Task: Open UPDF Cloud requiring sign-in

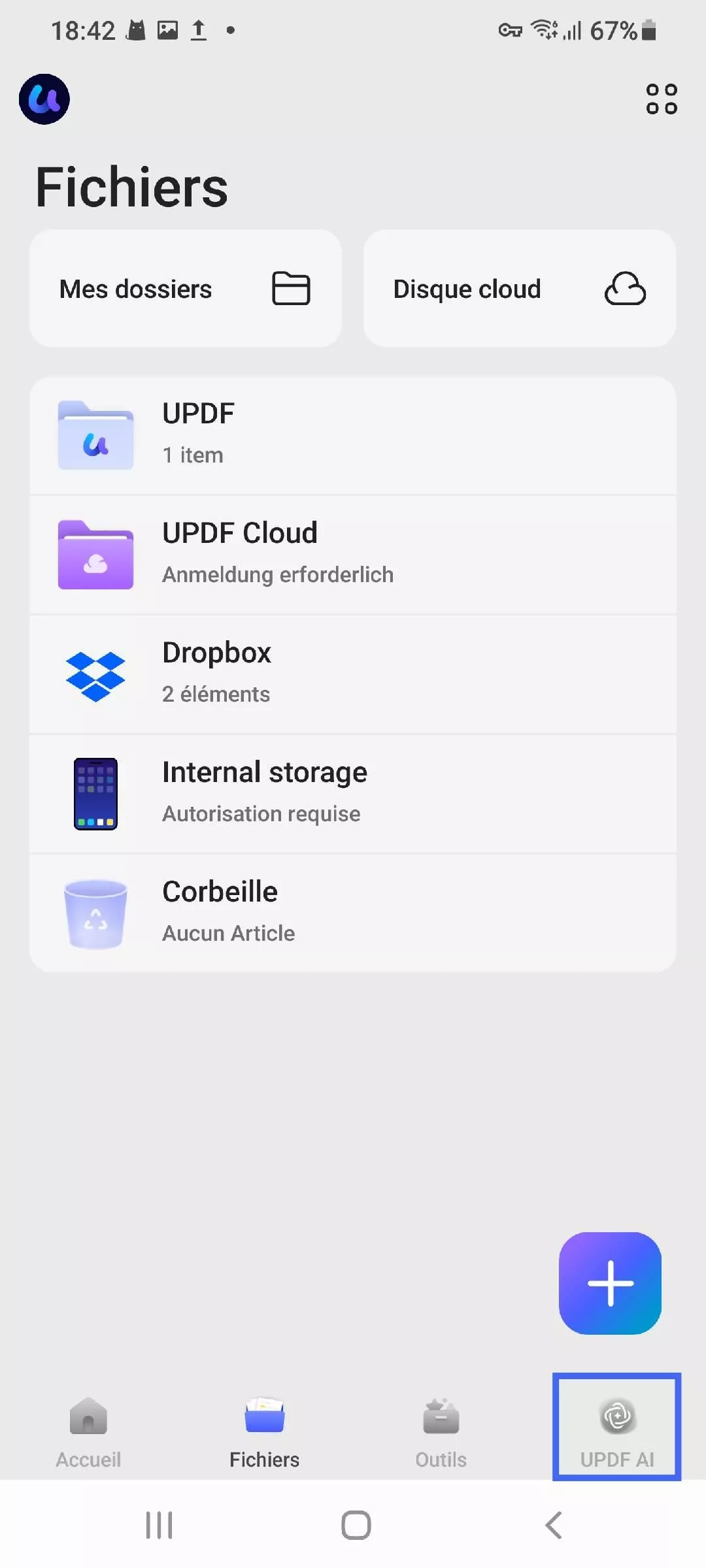Action: (x=353, y=554)
